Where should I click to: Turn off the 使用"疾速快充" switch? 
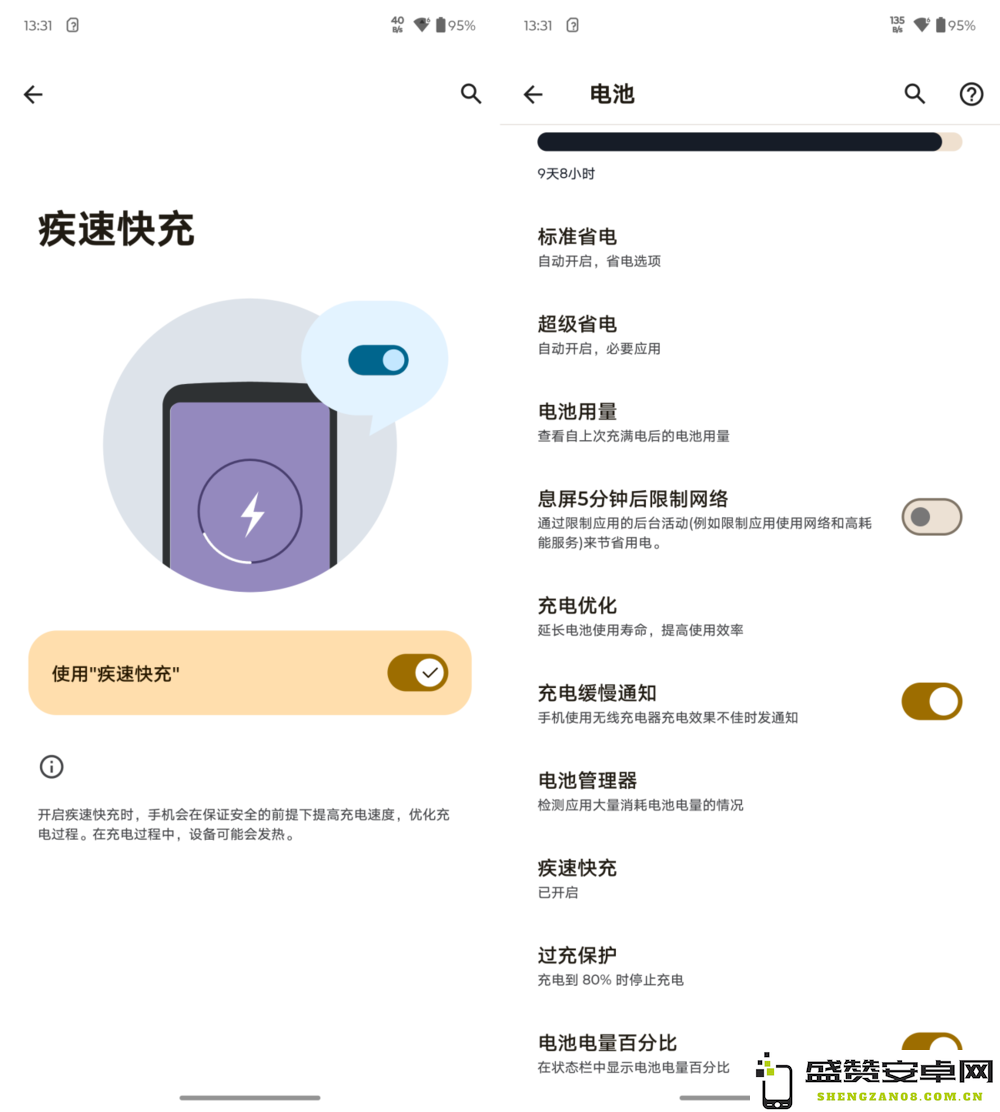point(418,673)
